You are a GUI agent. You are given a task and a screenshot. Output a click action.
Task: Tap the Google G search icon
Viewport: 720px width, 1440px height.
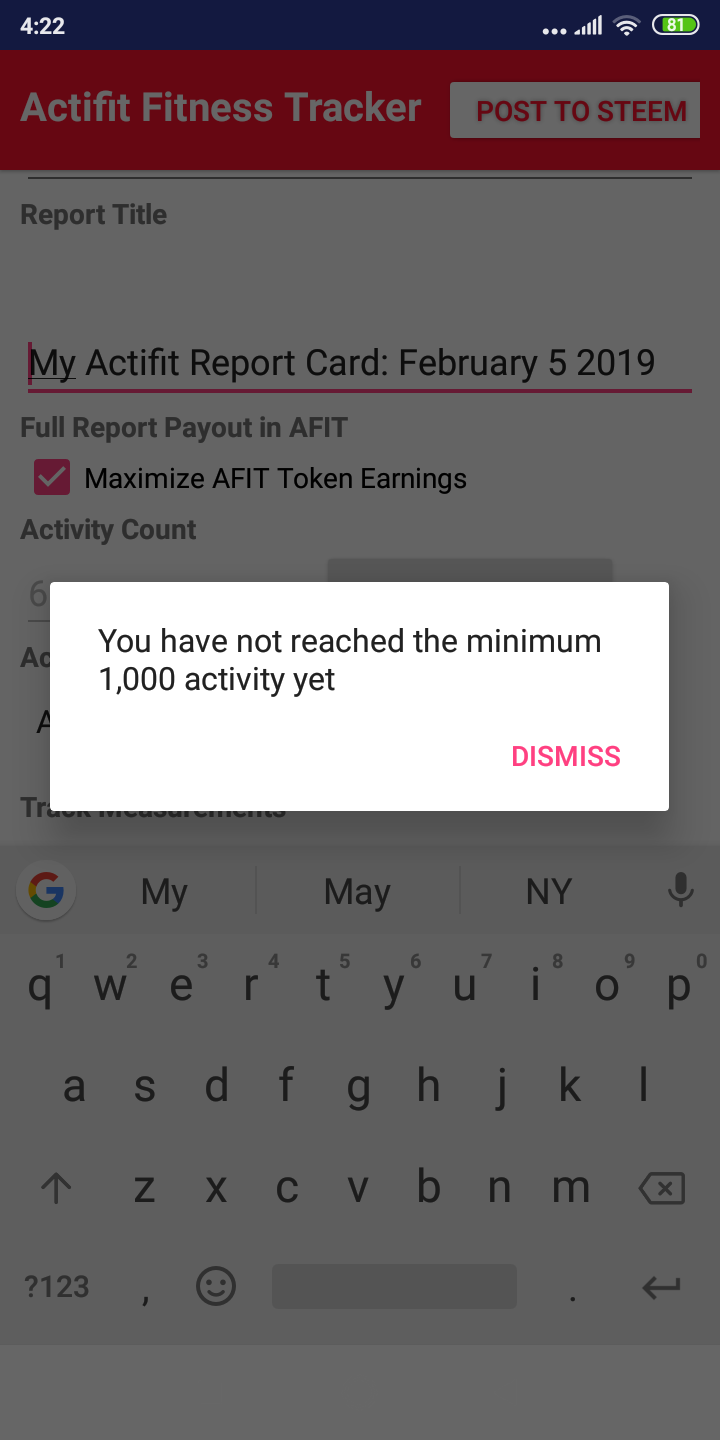(46, 890)
